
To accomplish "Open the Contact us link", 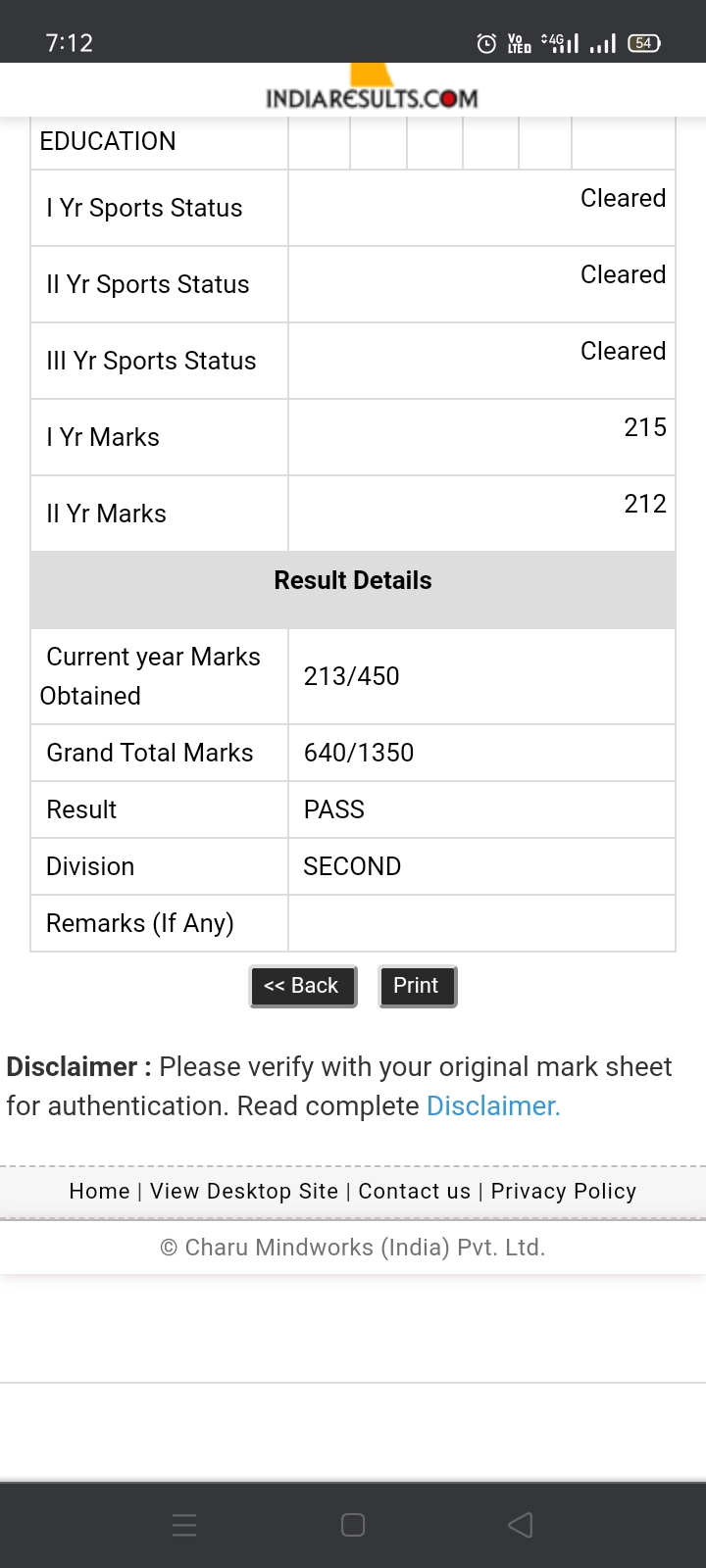I will pos(415,1192).
